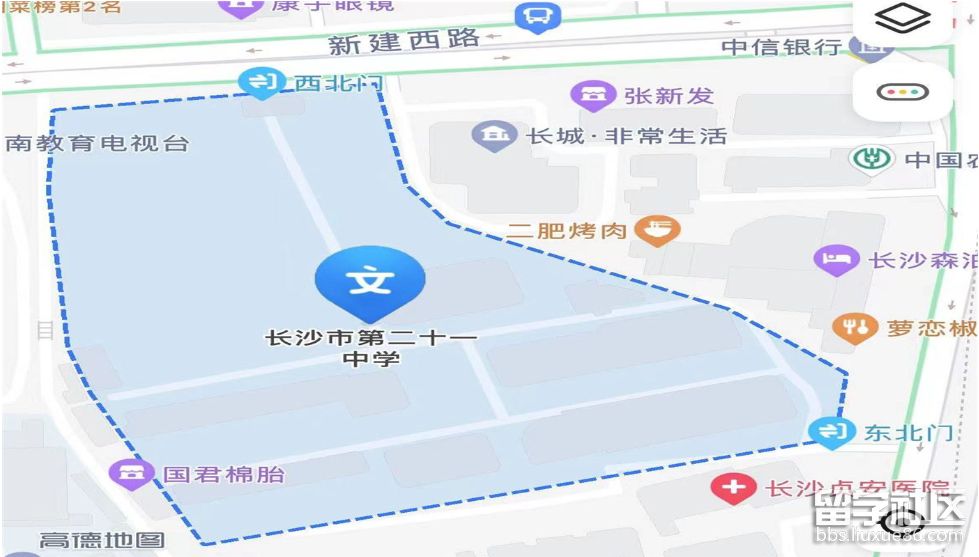Tap the 东北门 entrance marker

(x=829, y=431)
